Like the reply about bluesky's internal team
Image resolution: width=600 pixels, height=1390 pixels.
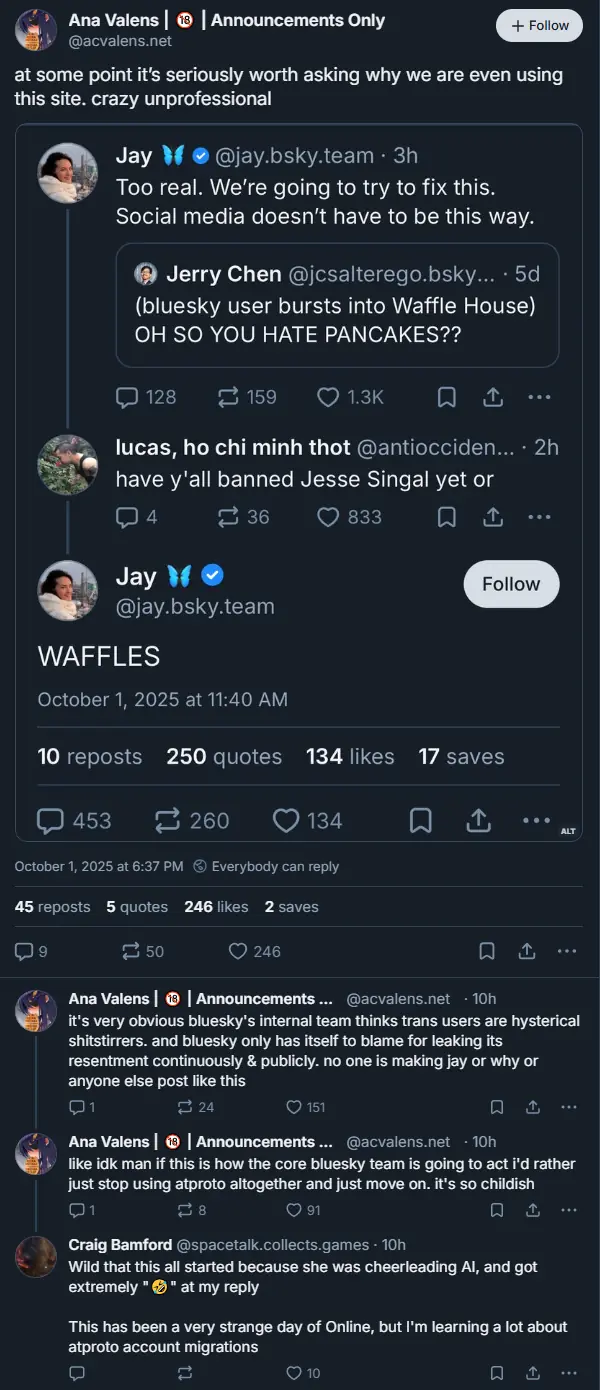pyautogui.click(x=294, y=1107)
